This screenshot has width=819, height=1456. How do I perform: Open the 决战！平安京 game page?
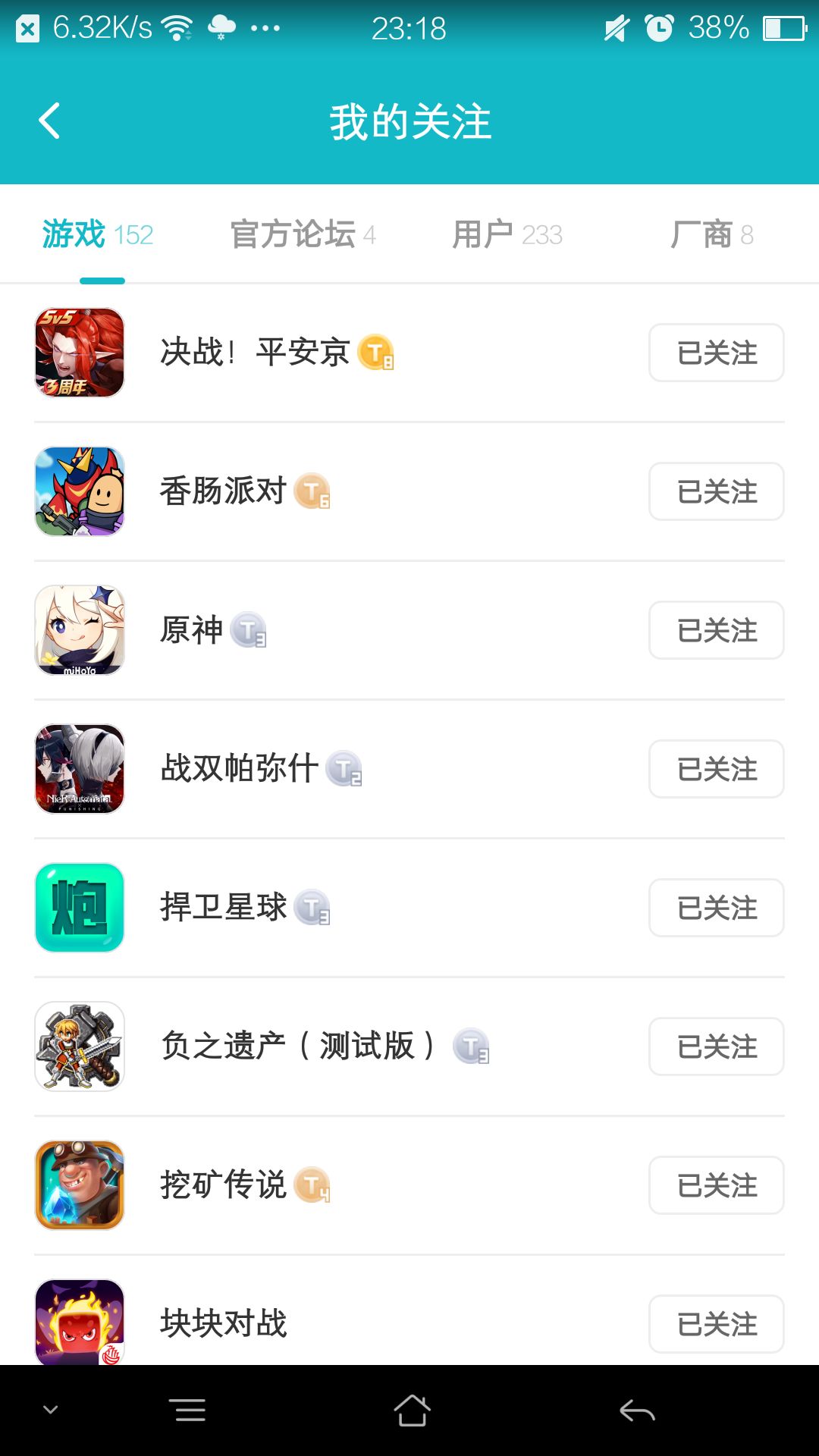pos(254,353)
